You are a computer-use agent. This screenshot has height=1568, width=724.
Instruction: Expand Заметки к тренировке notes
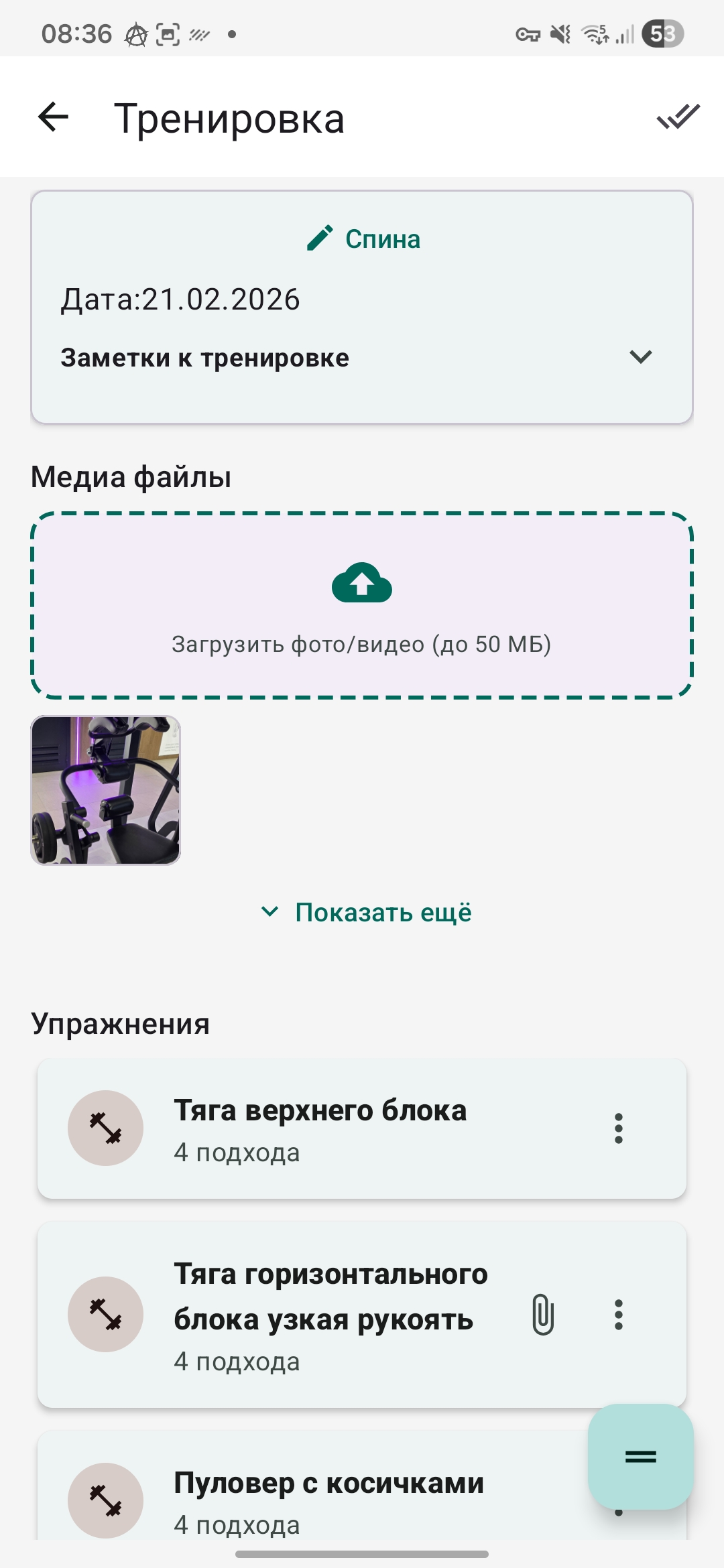point(640,357)
